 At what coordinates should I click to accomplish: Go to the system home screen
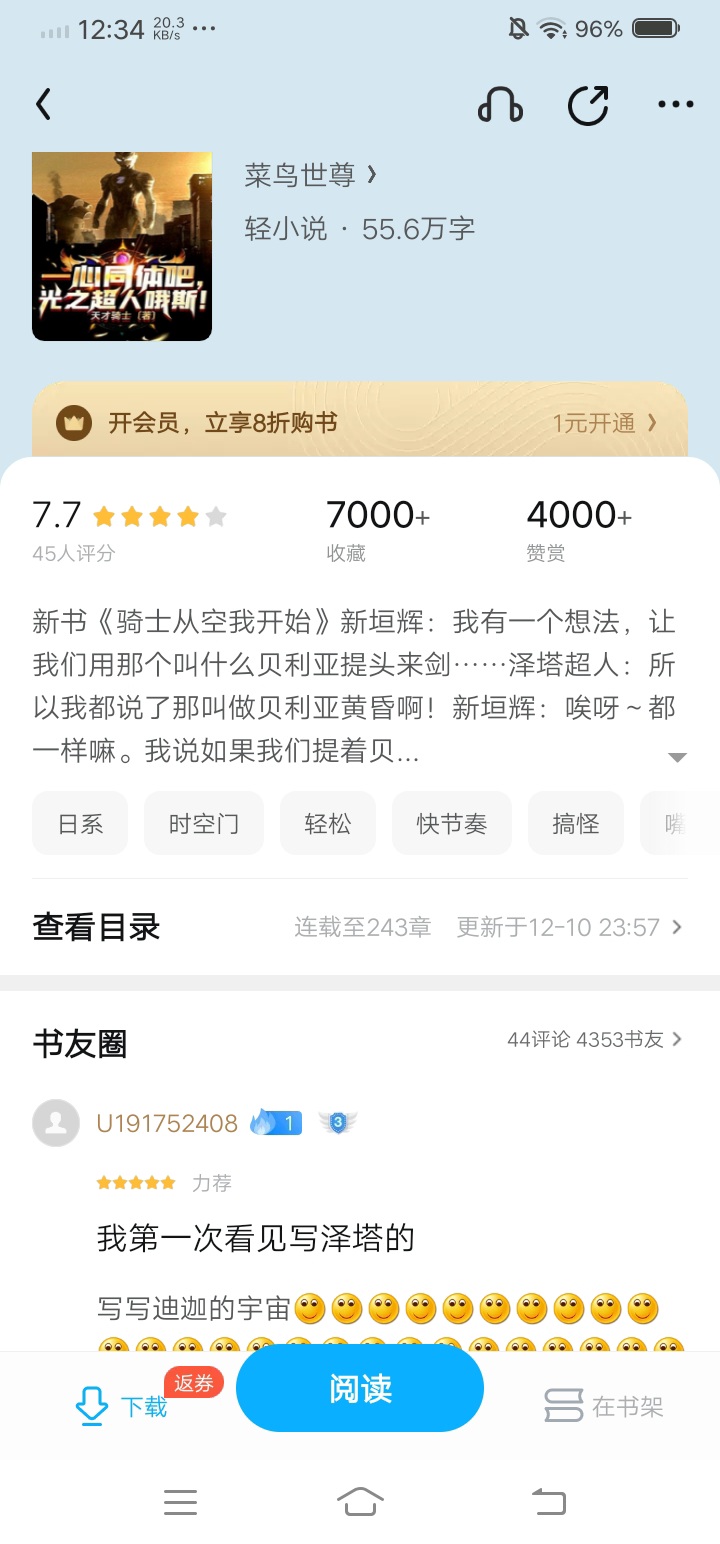[x=360, y=1501]
